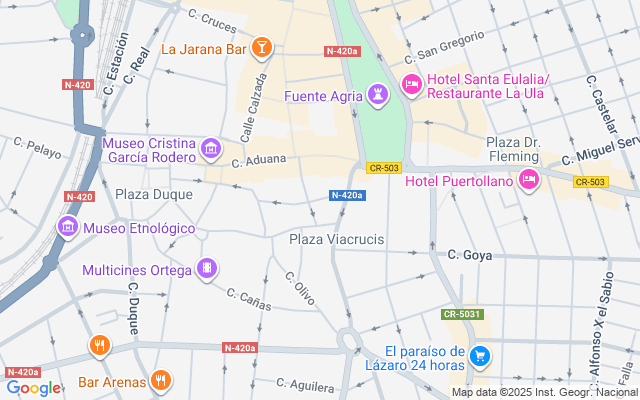Select the Bar Arenas restaurant marker
Viewport: 640px width, 400px height.
[x=161, y=381]
